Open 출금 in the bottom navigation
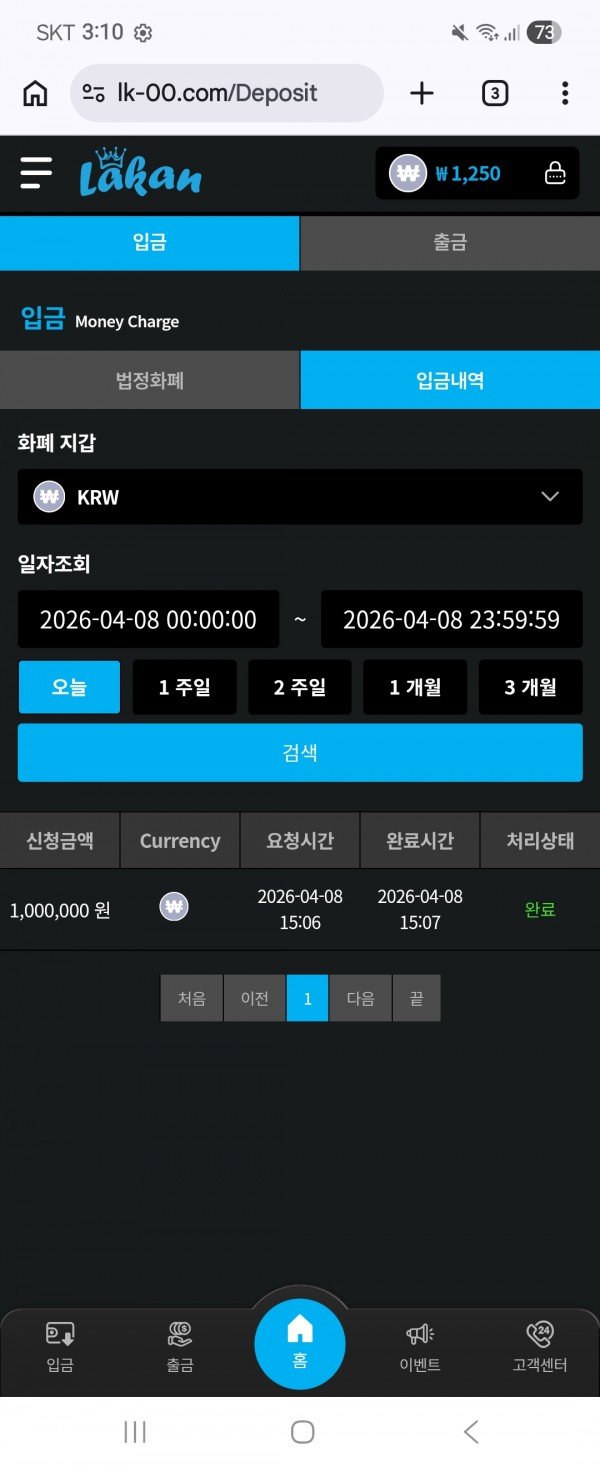 [180, 1346]
